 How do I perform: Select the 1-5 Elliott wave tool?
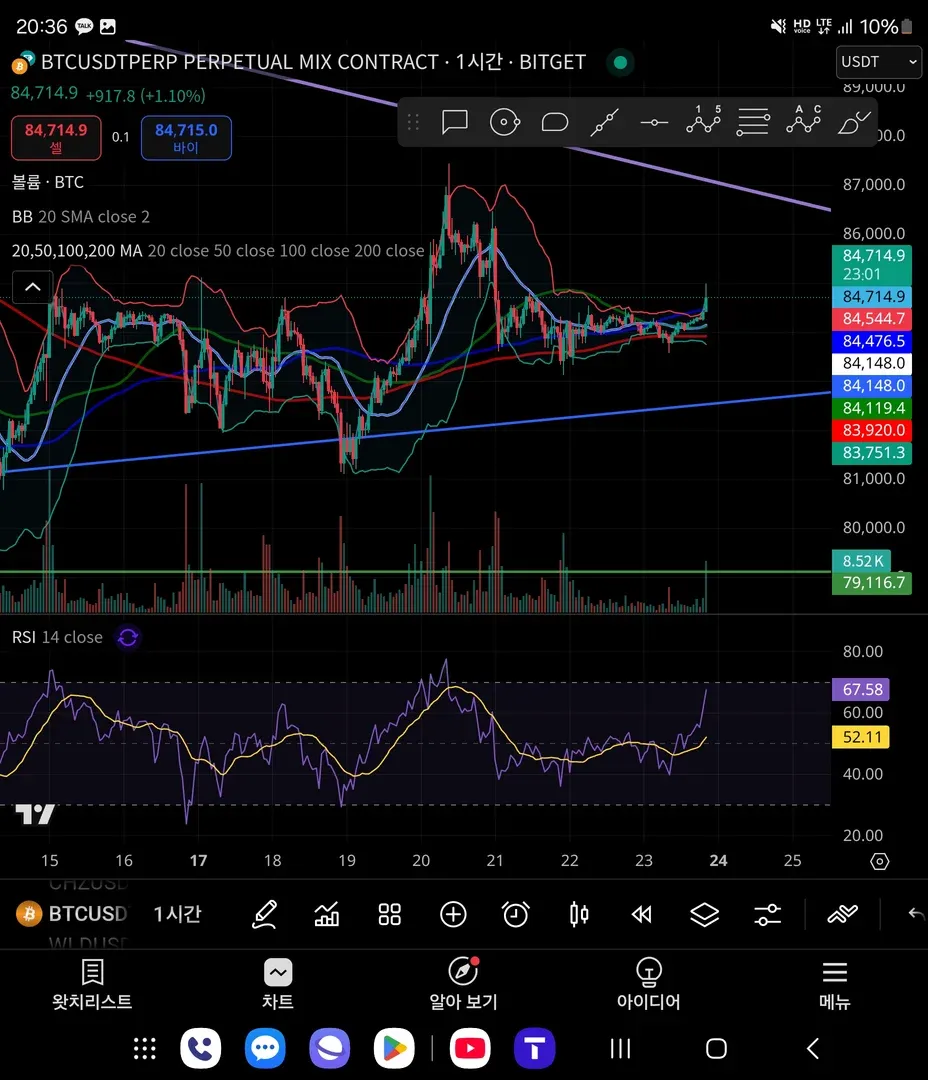tap(704, 123)
